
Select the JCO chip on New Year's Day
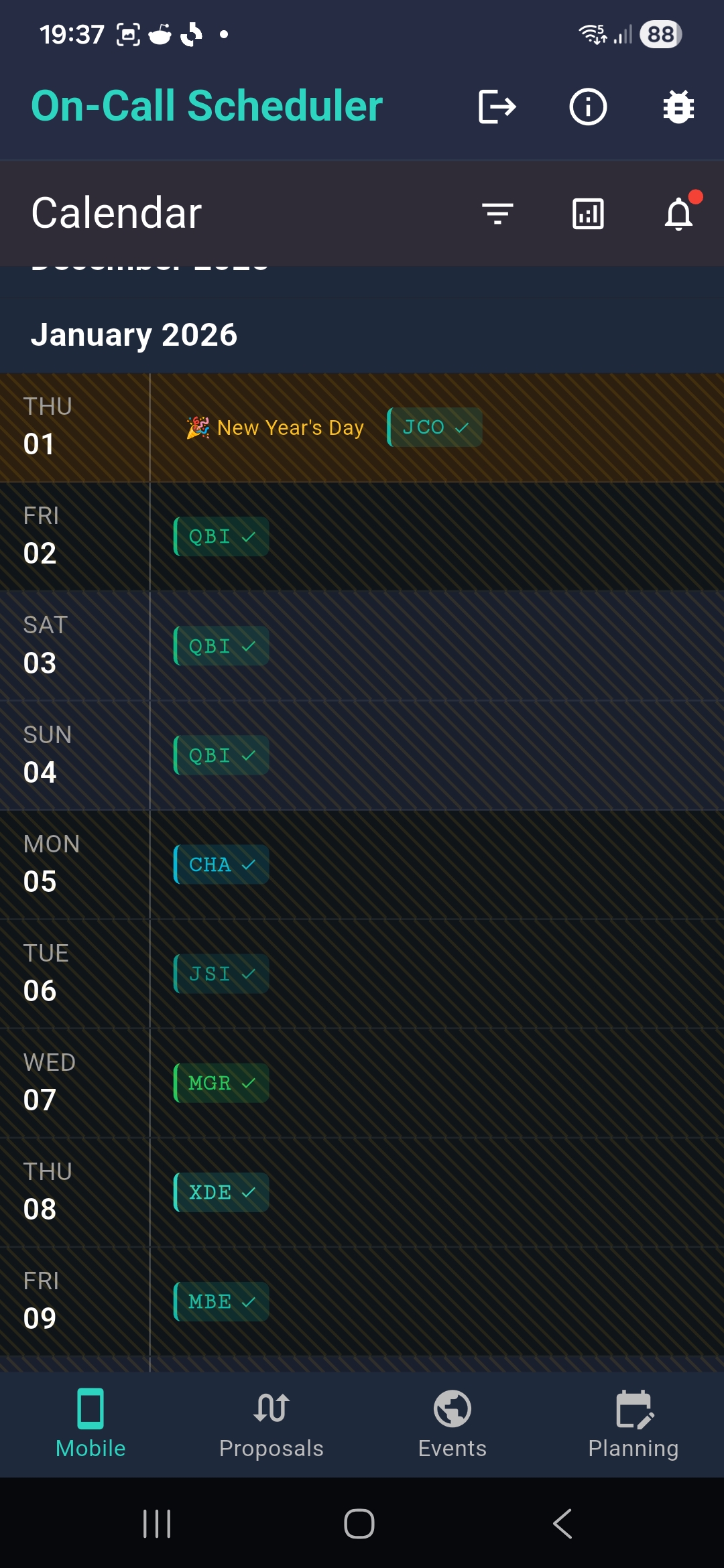tap(435, 427)
